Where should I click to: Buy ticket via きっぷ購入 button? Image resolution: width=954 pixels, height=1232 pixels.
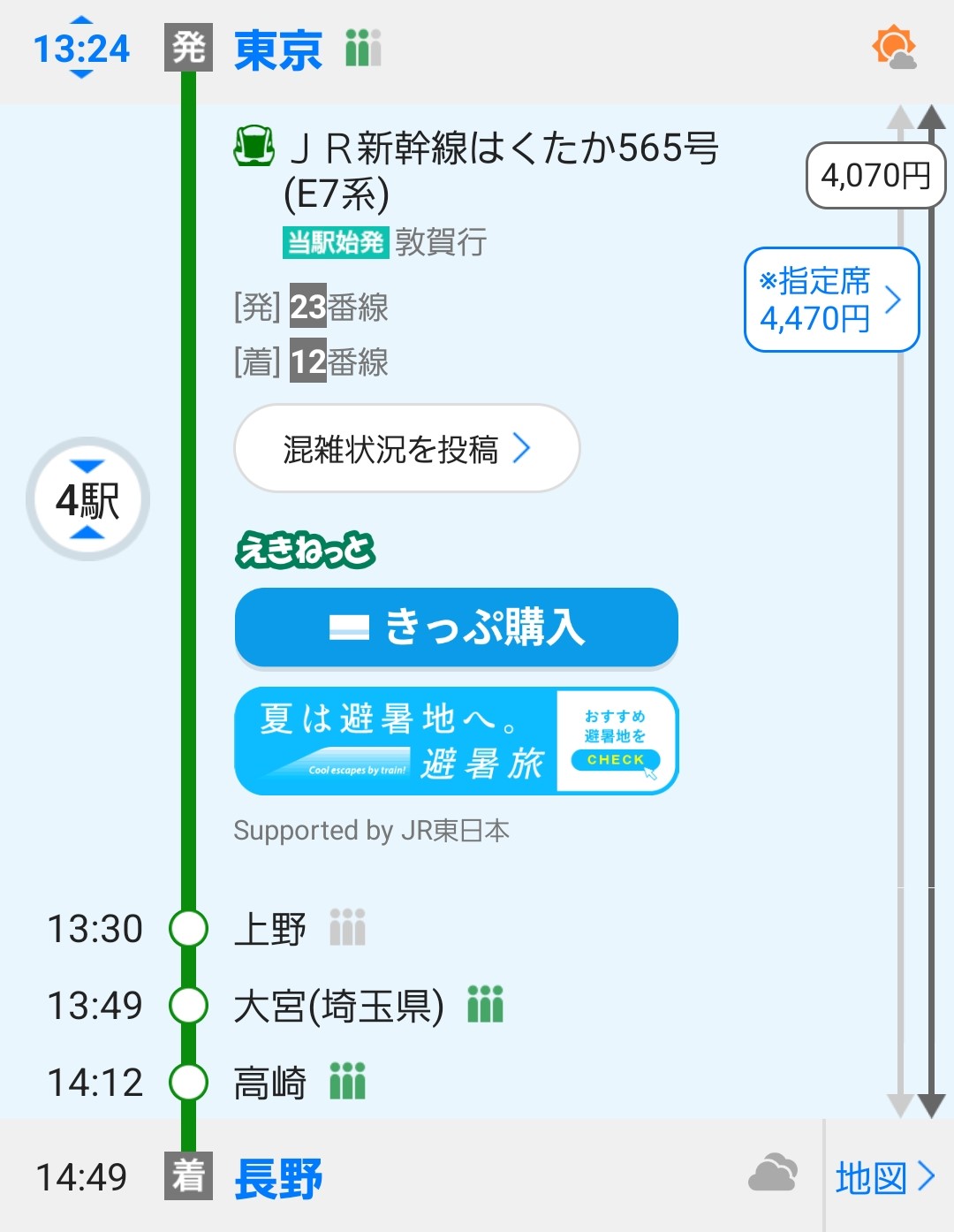coord(456,627)
